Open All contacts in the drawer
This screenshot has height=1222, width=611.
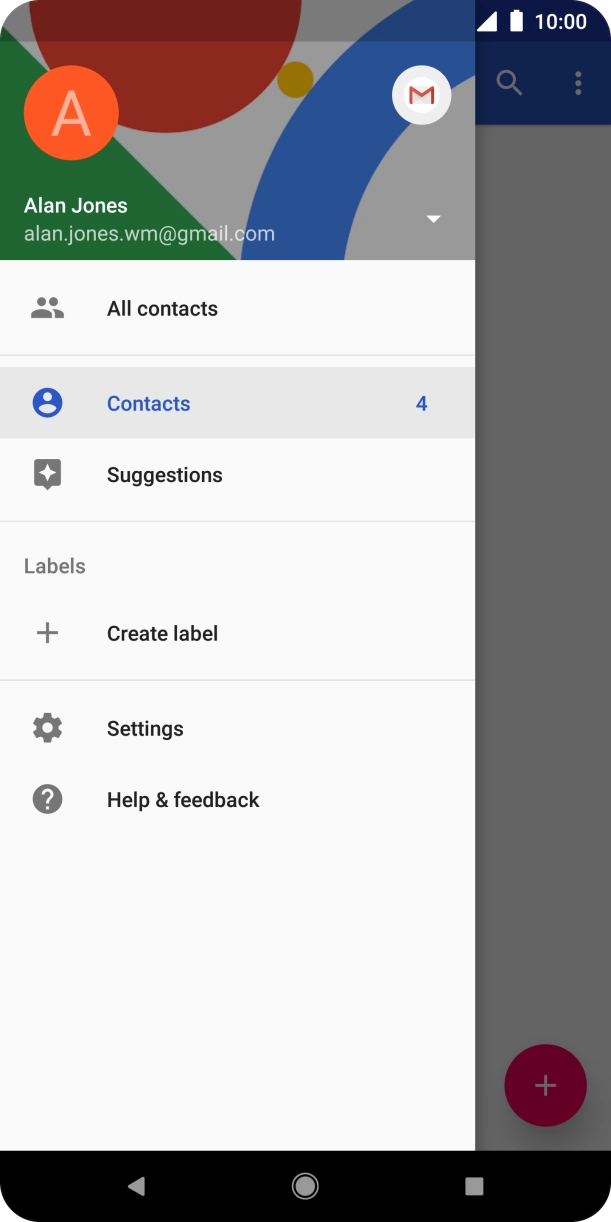pos(162,308)
